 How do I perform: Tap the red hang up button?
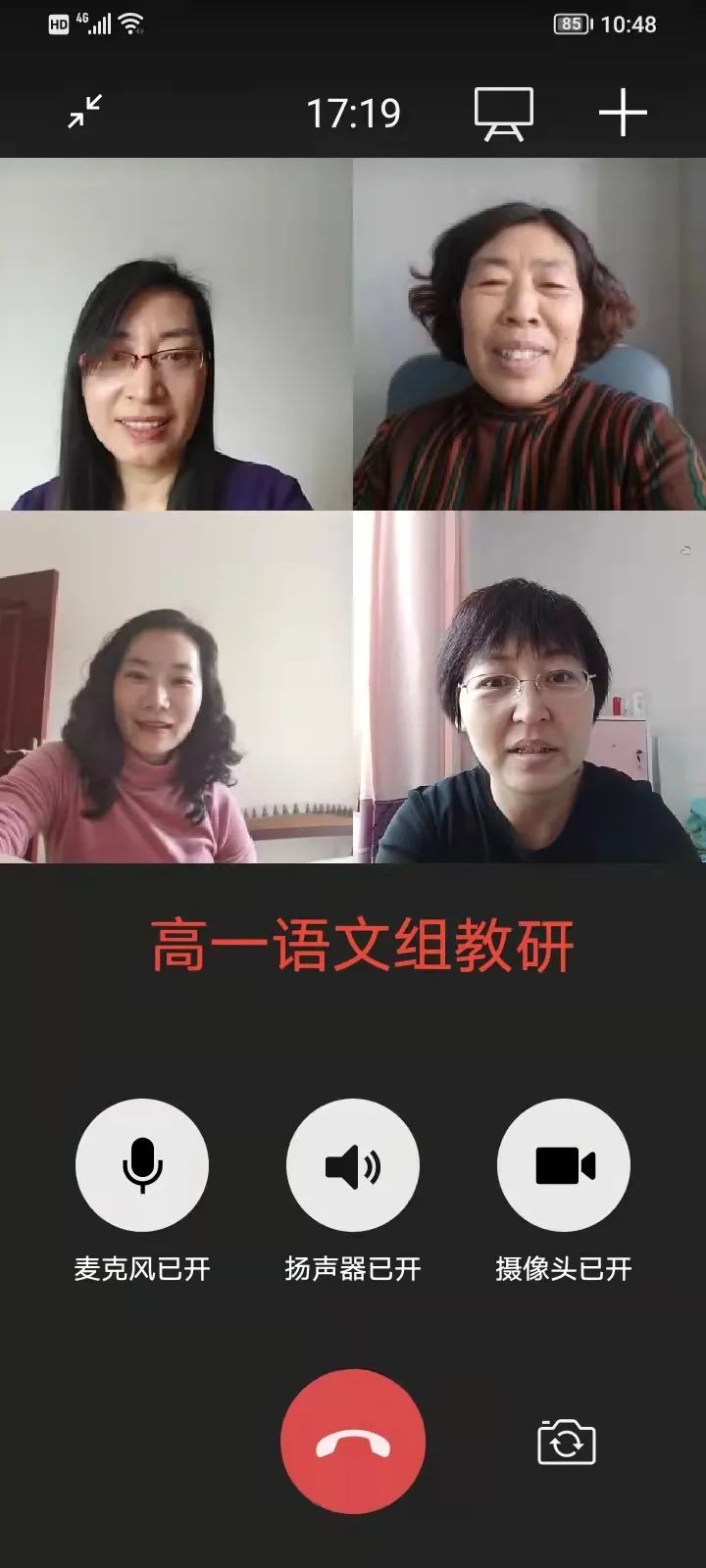[x=353, y=1442]
